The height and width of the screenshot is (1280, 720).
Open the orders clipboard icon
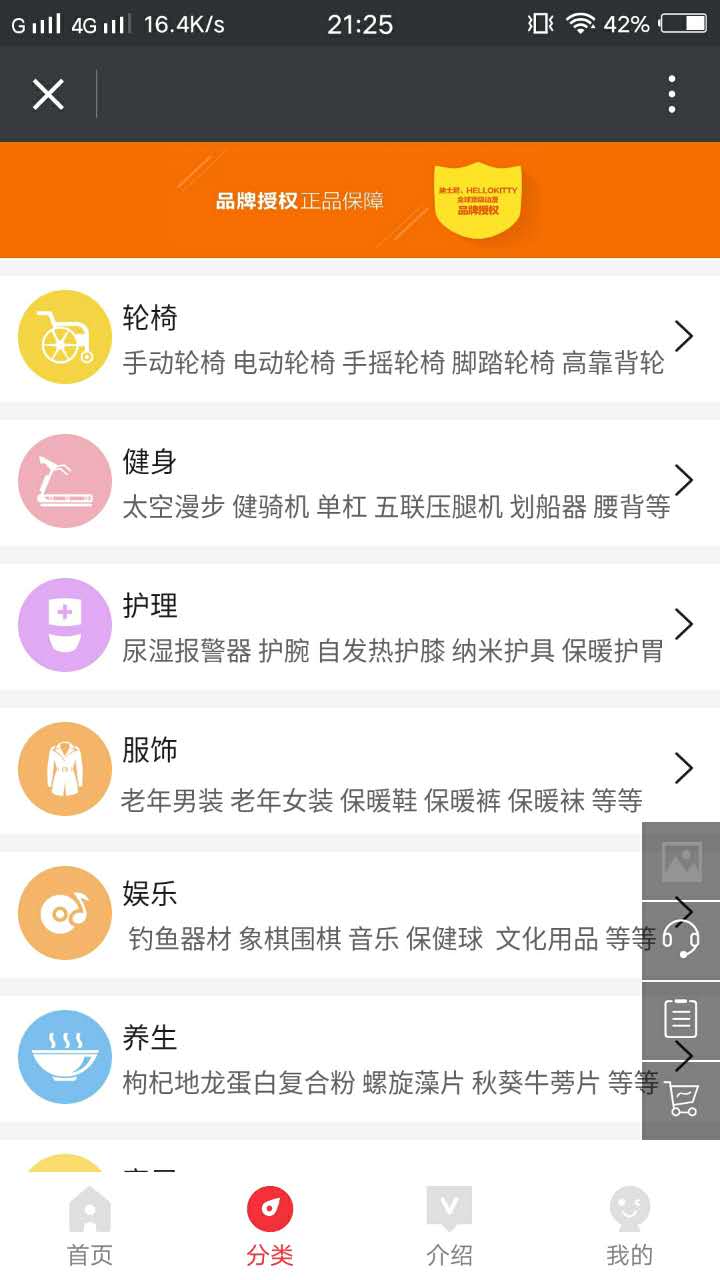click(681, 1019)
